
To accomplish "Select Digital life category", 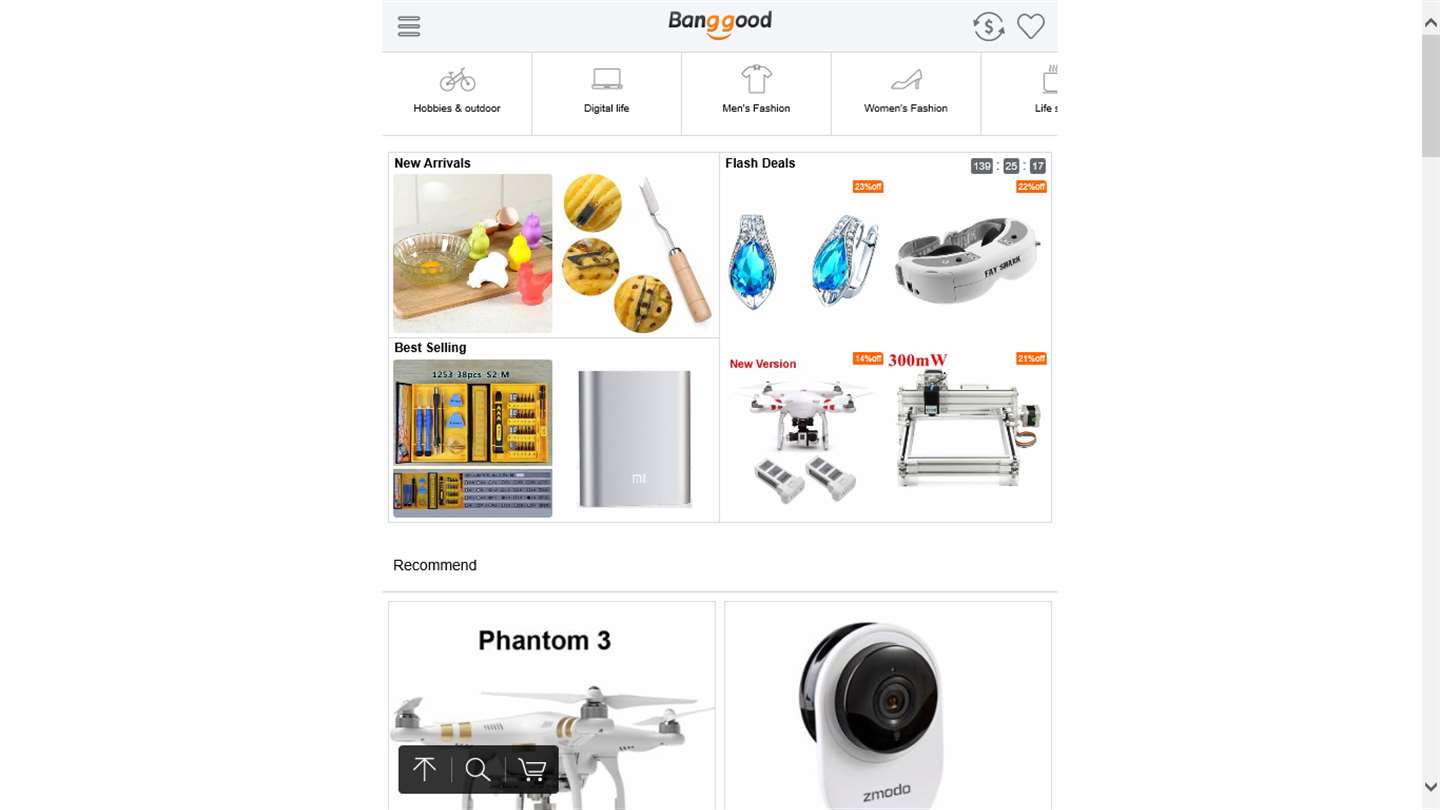I will [606, 93].
